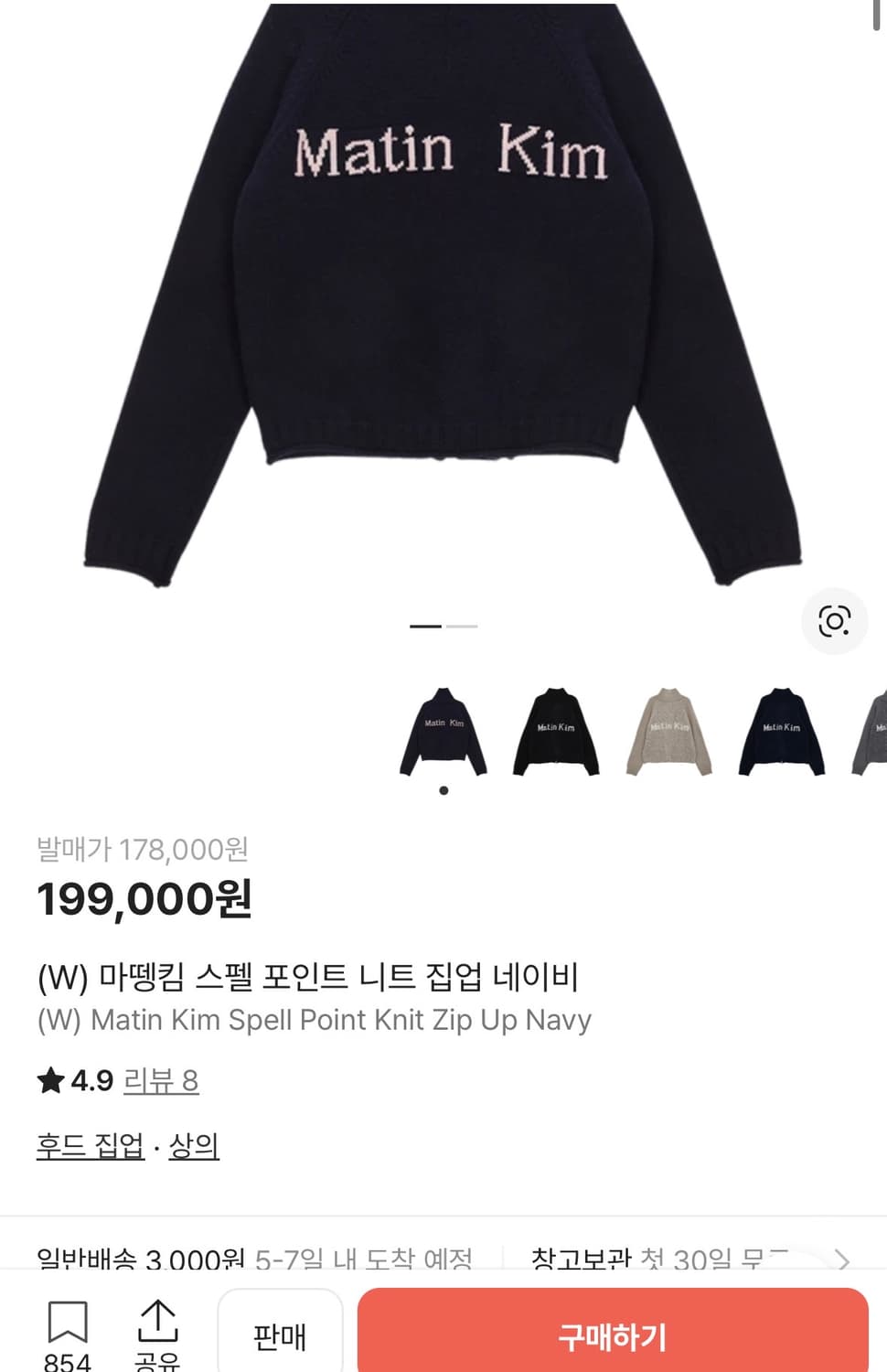
Task: Open the image search lens tool
Action: [x=834, y=621]
